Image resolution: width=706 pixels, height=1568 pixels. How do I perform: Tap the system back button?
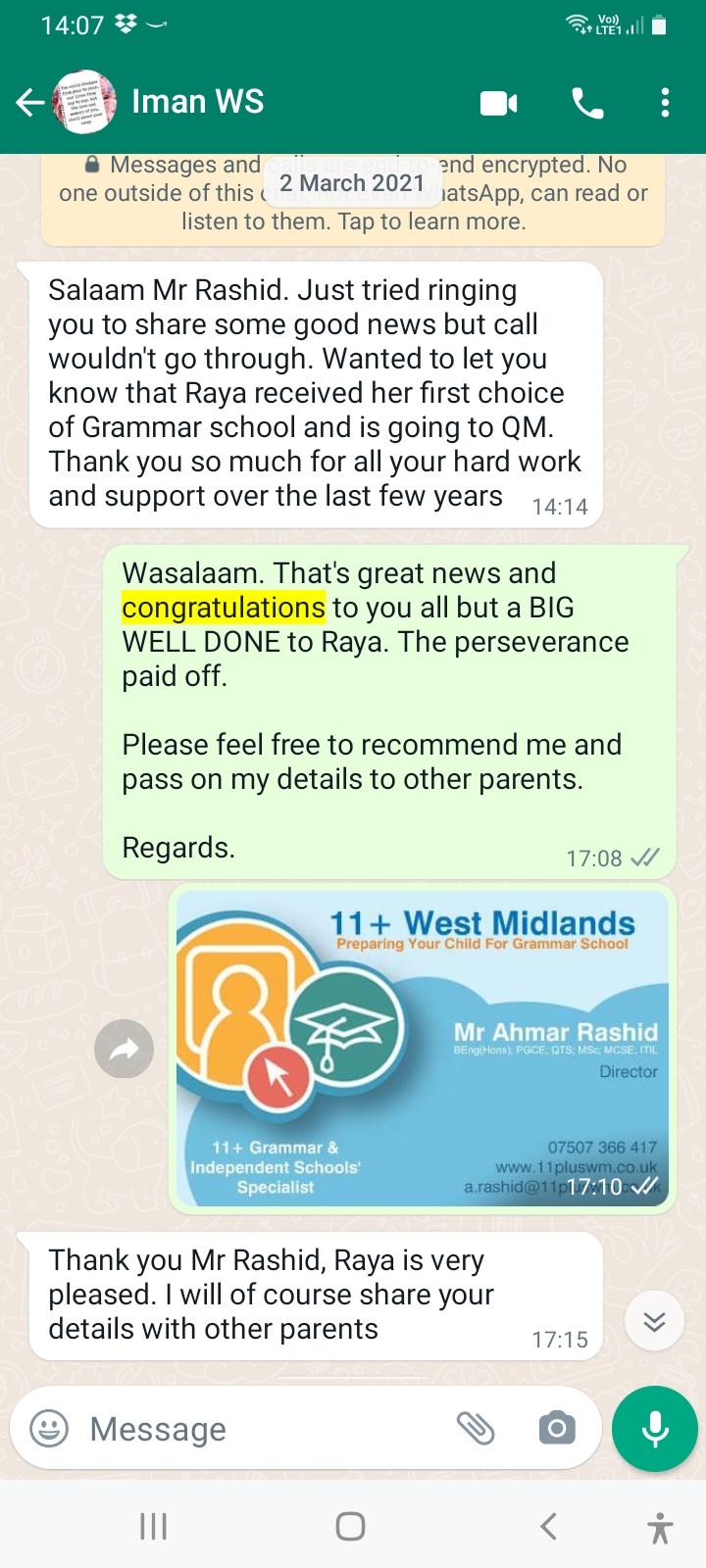click(549, 1526)
